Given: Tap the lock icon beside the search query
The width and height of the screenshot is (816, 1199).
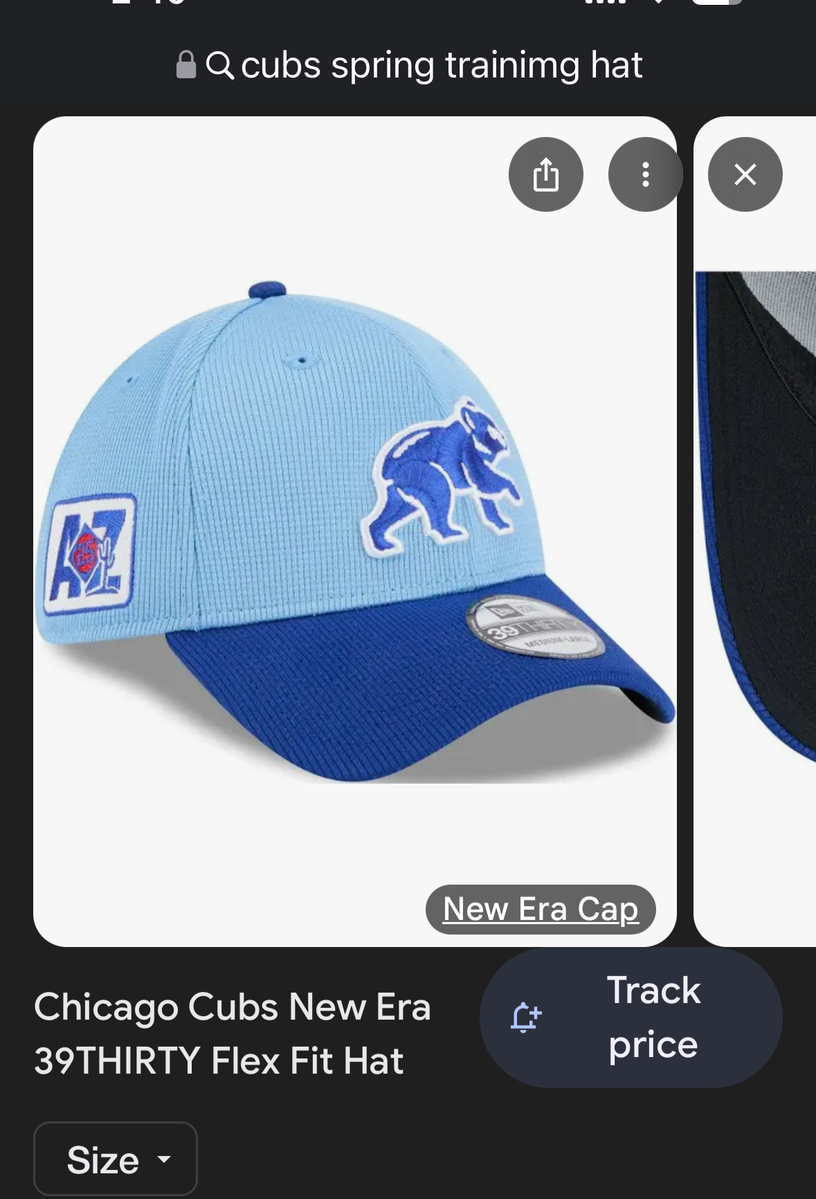Looking at the screenshot, I should tap(186, 64).
